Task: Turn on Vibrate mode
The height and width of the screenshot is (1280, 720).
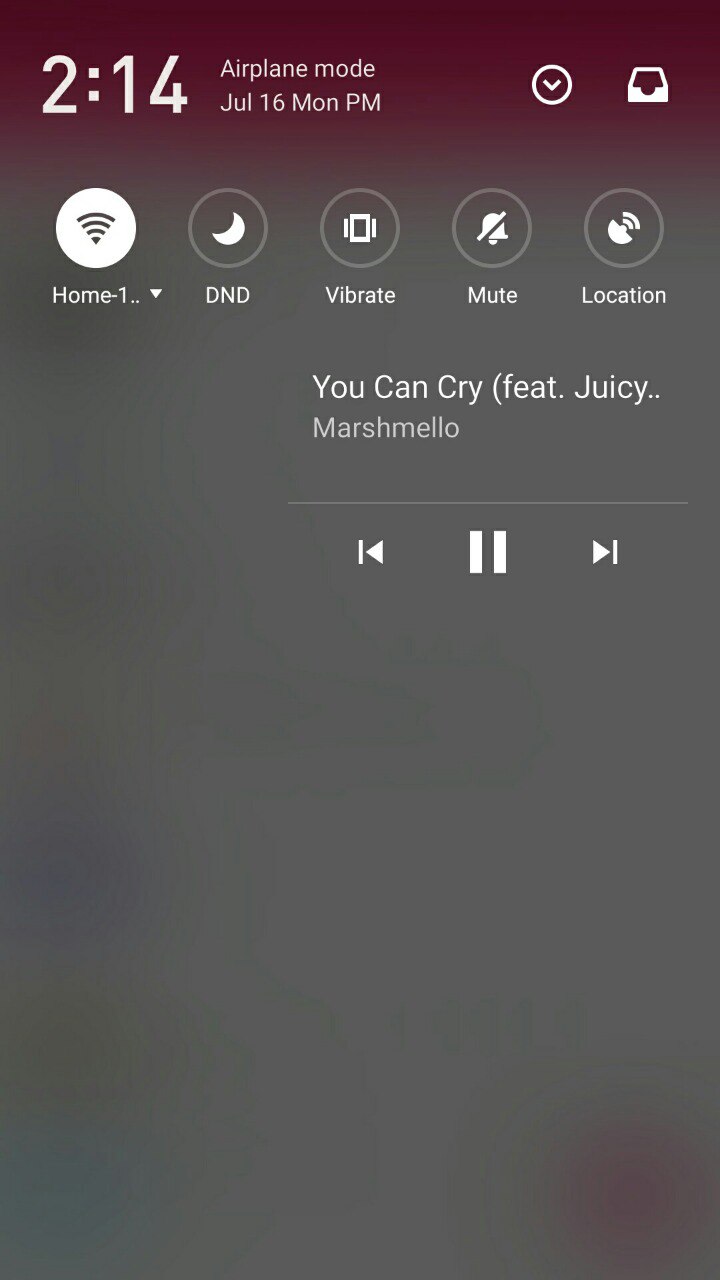Action: click(360, 228)
